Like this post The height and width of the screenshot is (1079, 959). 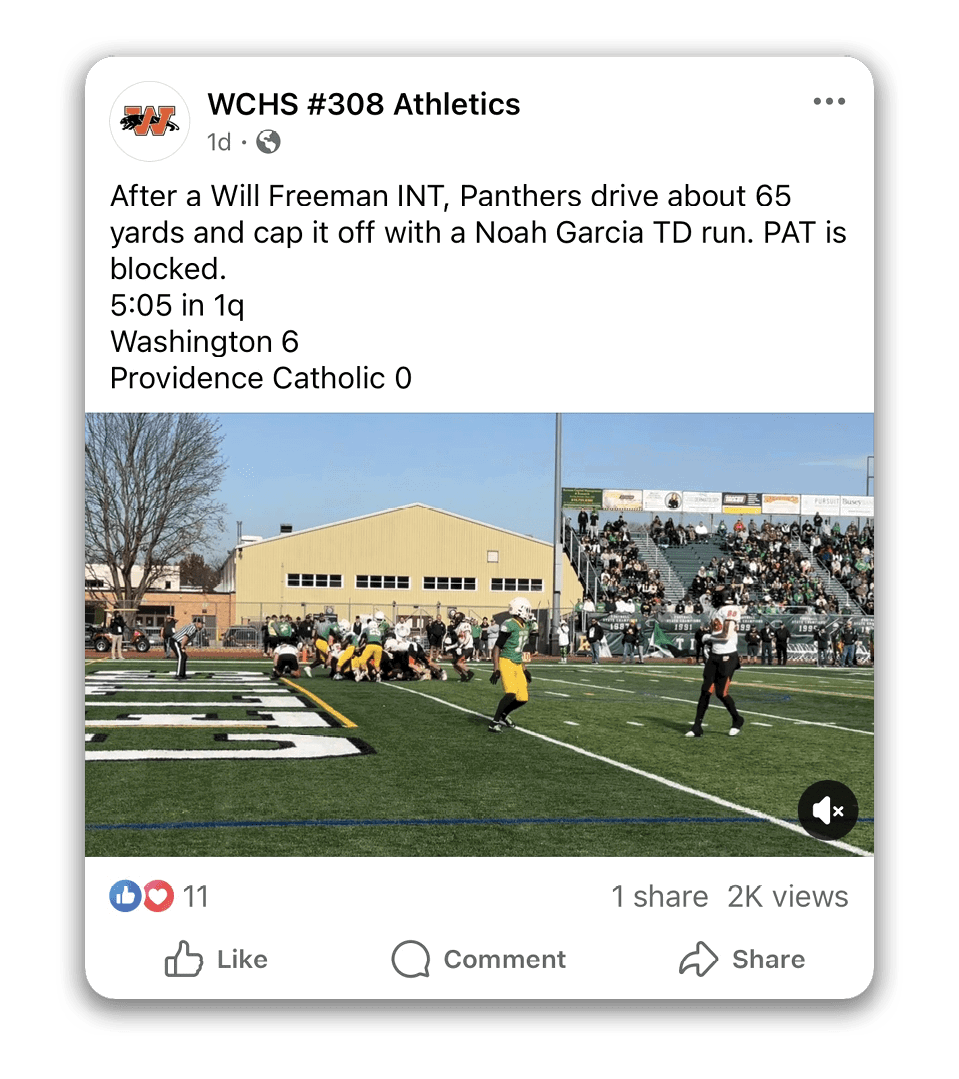pyautogui.click(x=216, y=960)
